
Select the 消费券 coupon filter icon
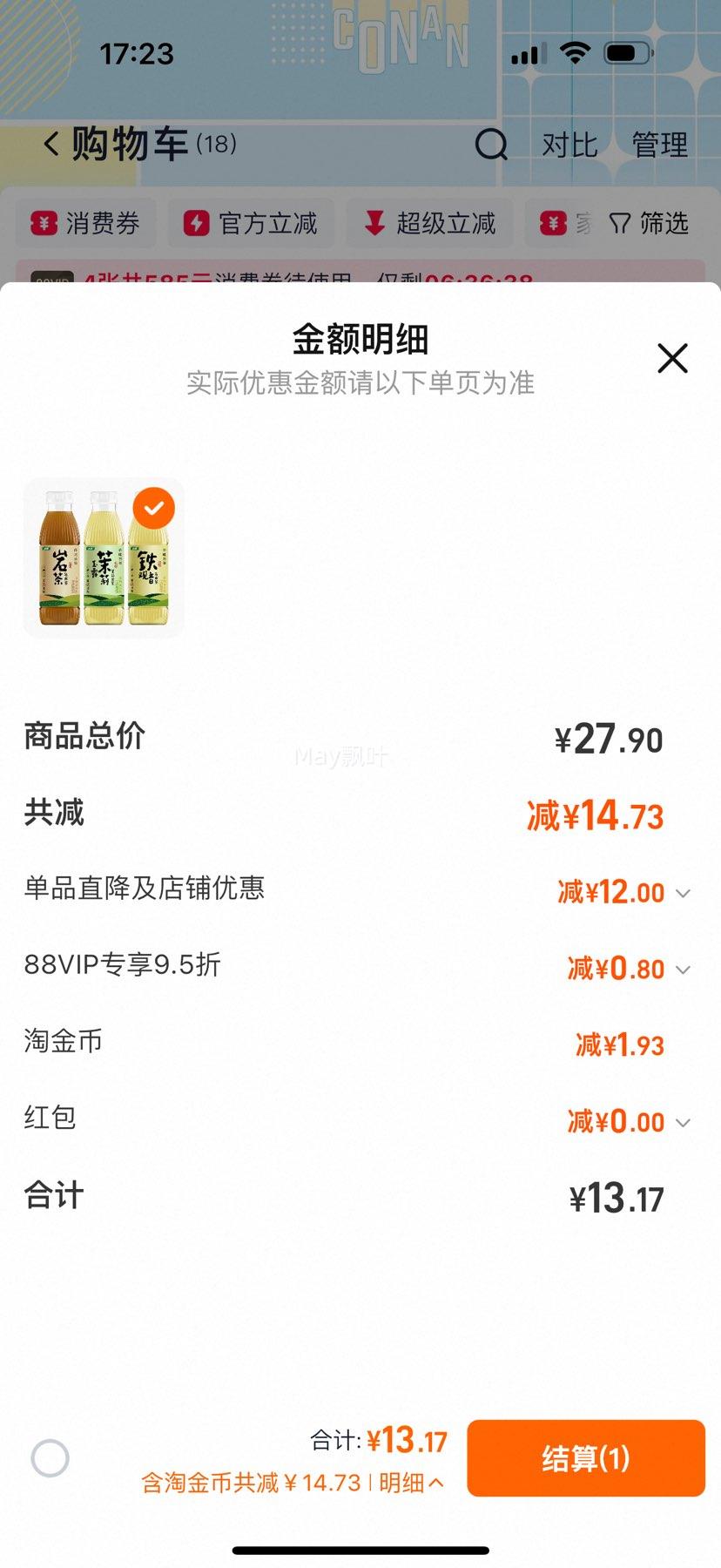[44, 224]
